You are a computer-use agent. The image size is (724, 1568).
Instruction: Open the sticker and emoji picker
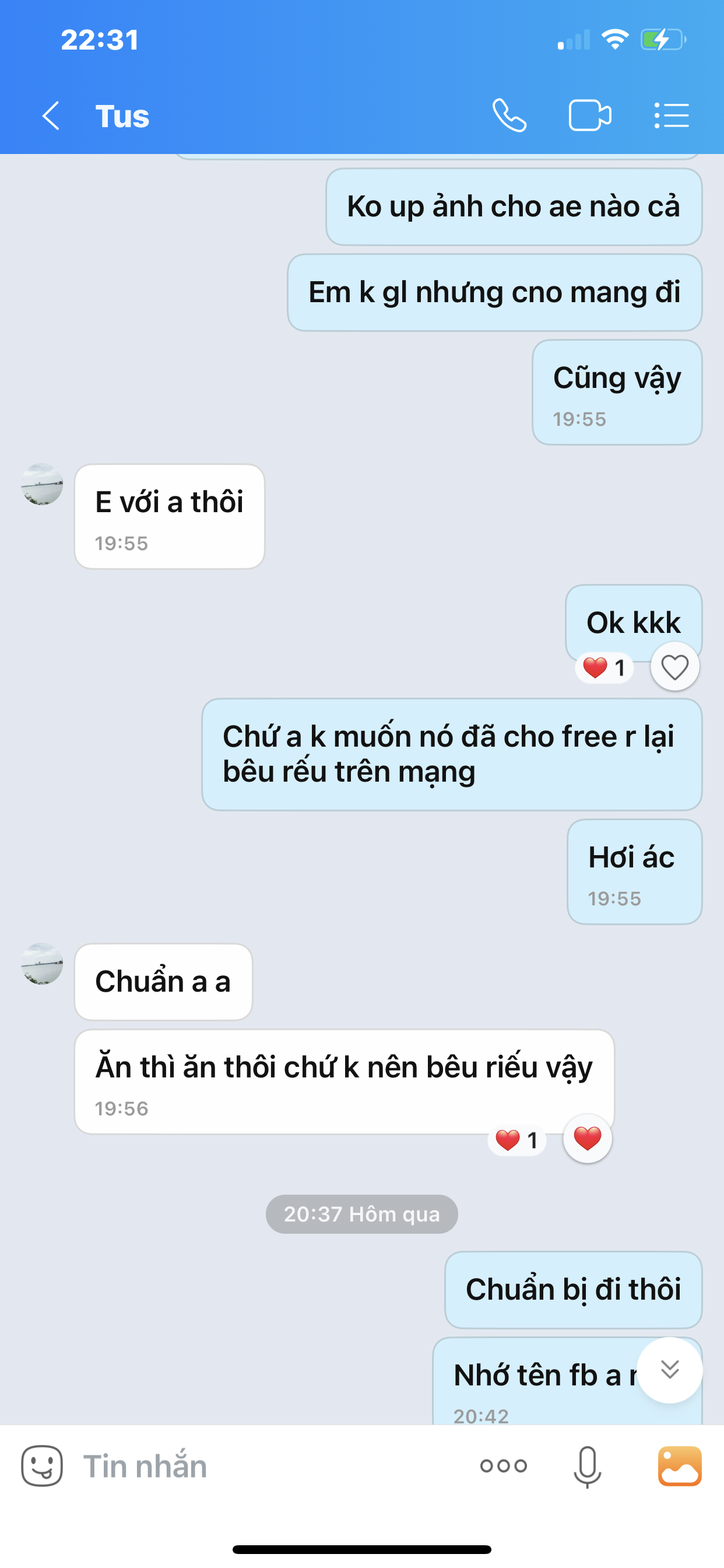[42, 1466]
